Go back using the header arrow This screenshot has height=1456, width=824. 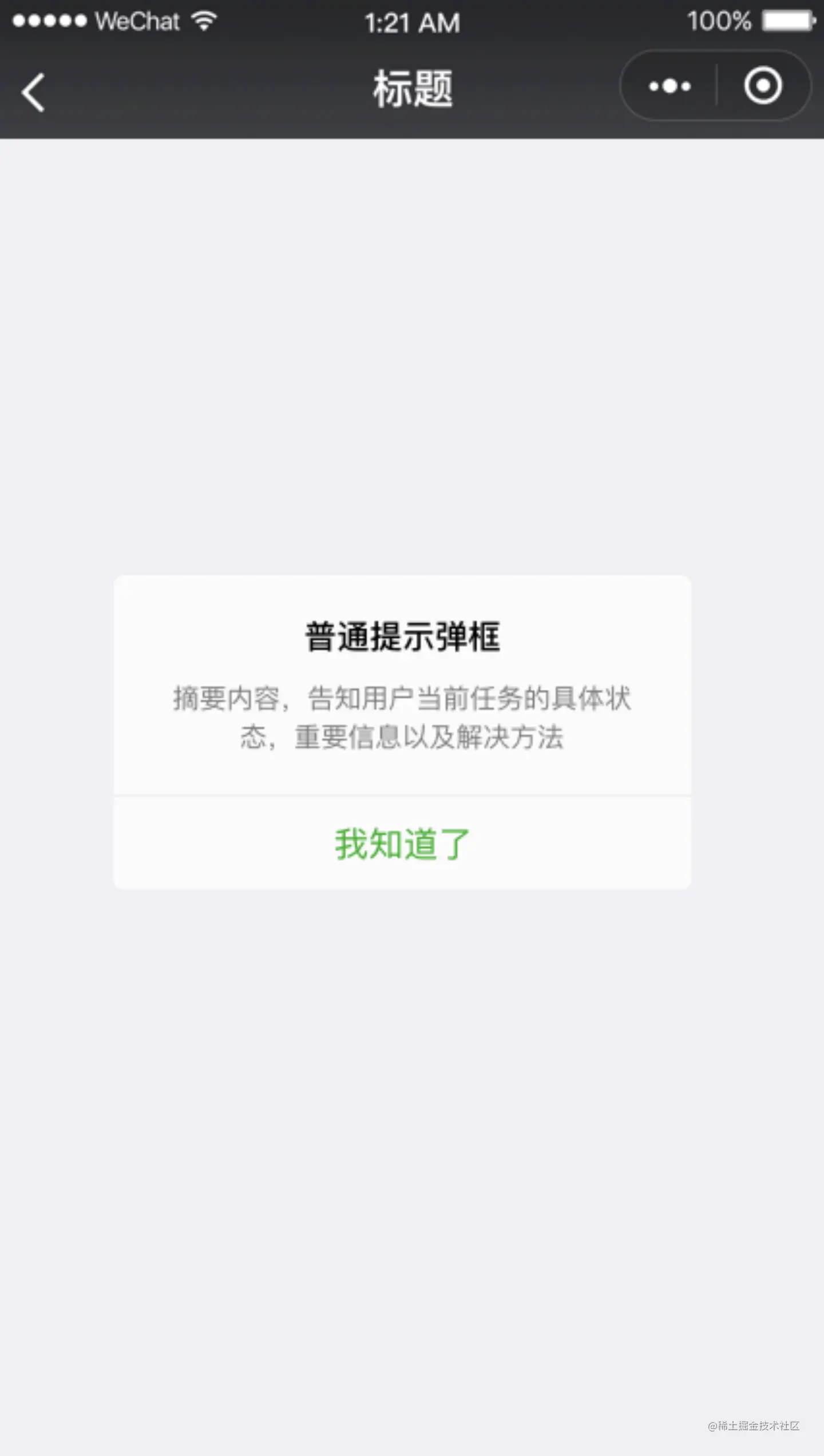pyautogui.click(x=33, y=92)
